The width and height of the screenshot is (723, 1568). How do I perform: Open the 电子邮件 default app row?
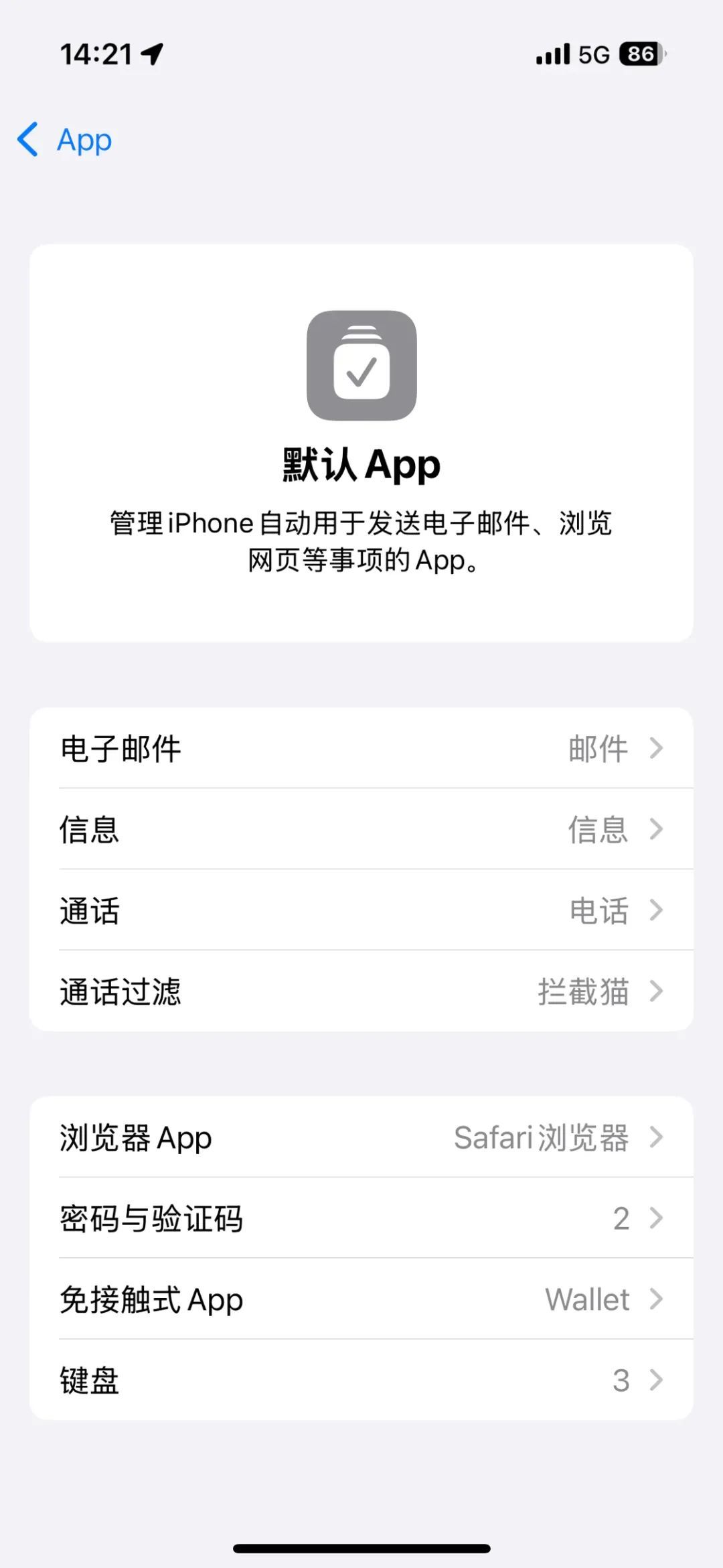(361, 748)
